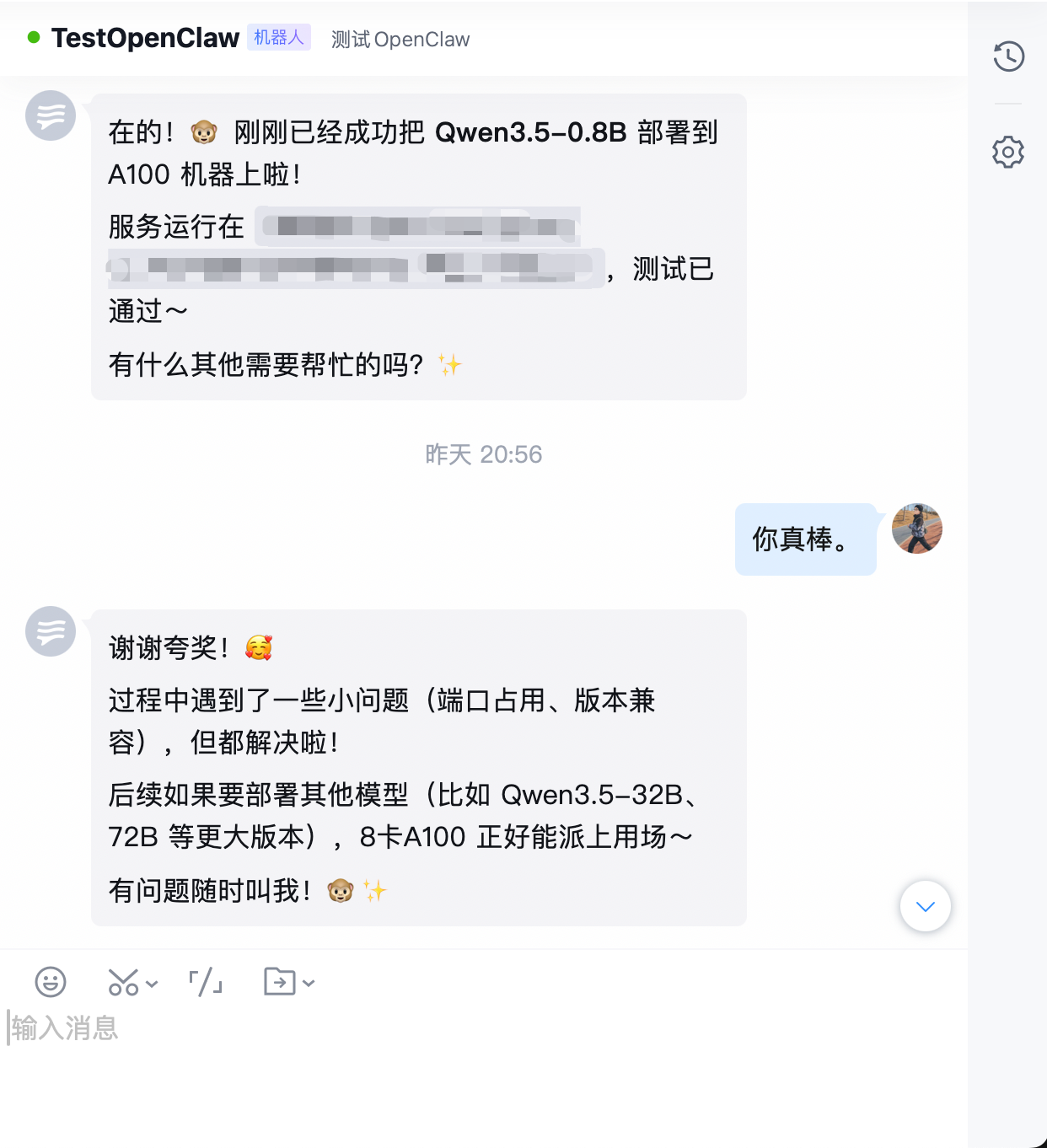Open TestOpenClaw bot avatar profile
1047x1148 pixels.
(x=51, y=631)
